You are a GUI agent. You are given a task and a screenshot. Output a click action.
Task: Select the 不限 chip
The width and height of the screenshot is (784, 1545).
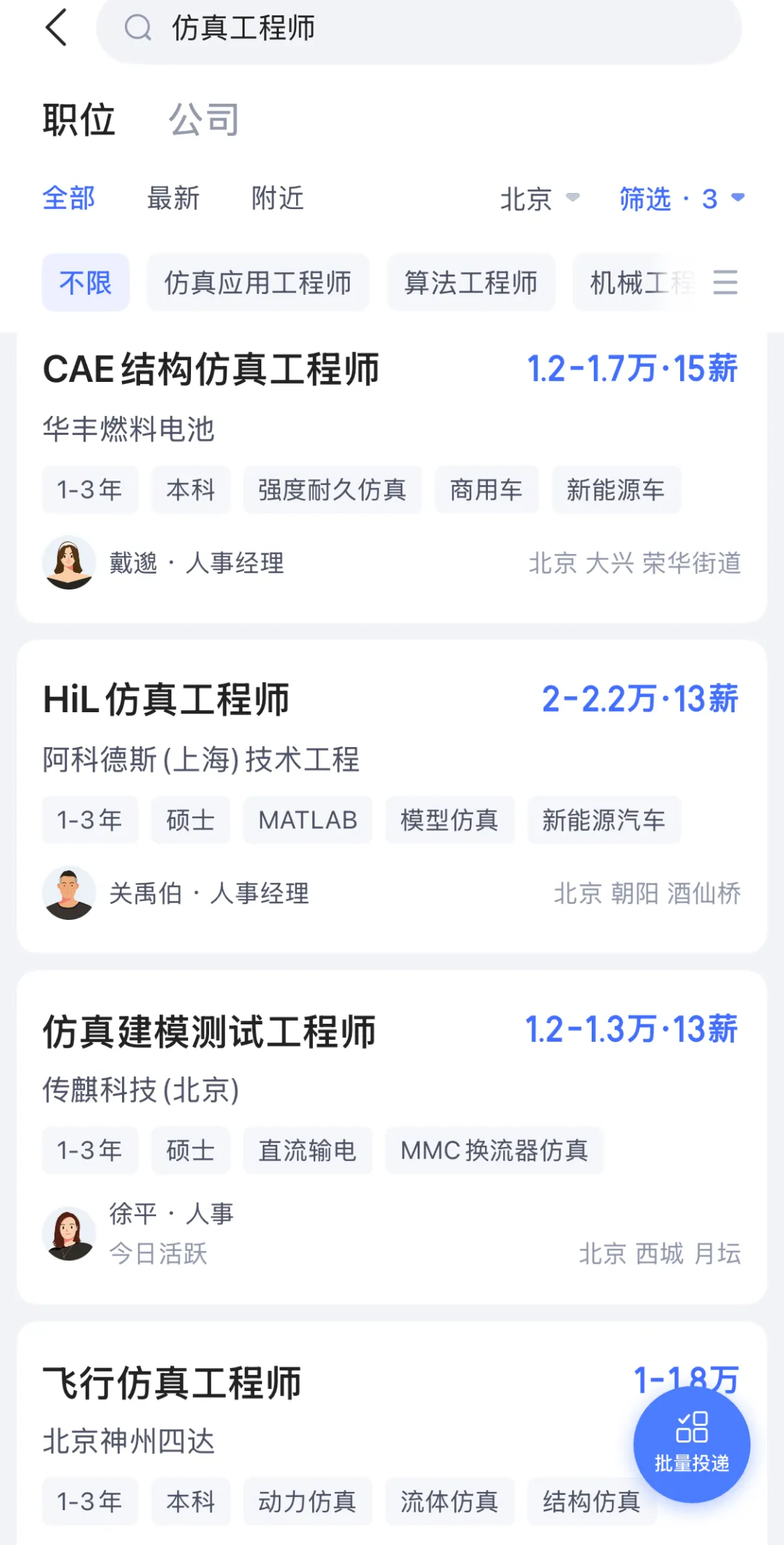pos(86,282)
